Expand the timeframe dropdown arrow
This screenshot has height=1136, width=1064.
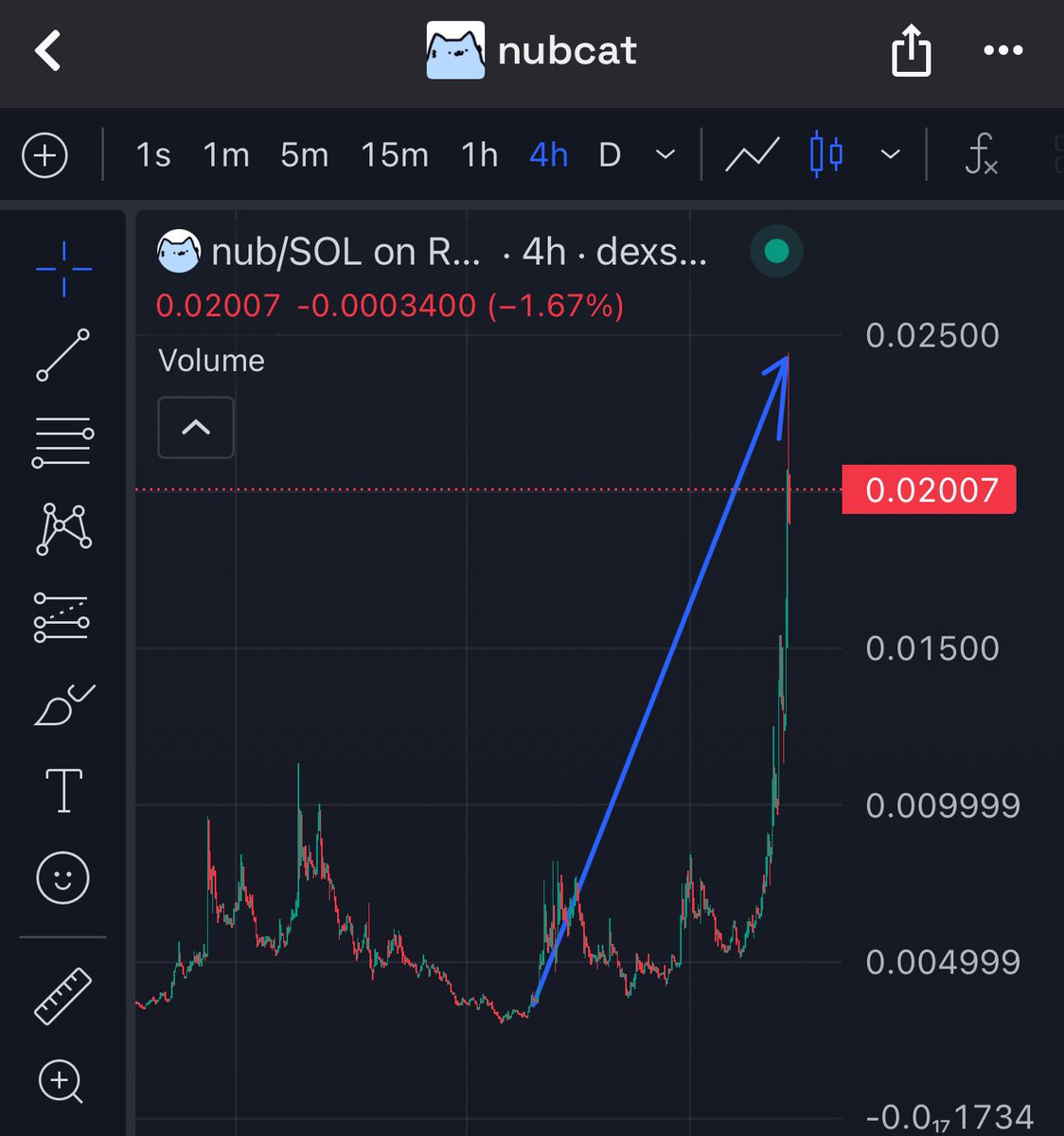click(665, 154)
